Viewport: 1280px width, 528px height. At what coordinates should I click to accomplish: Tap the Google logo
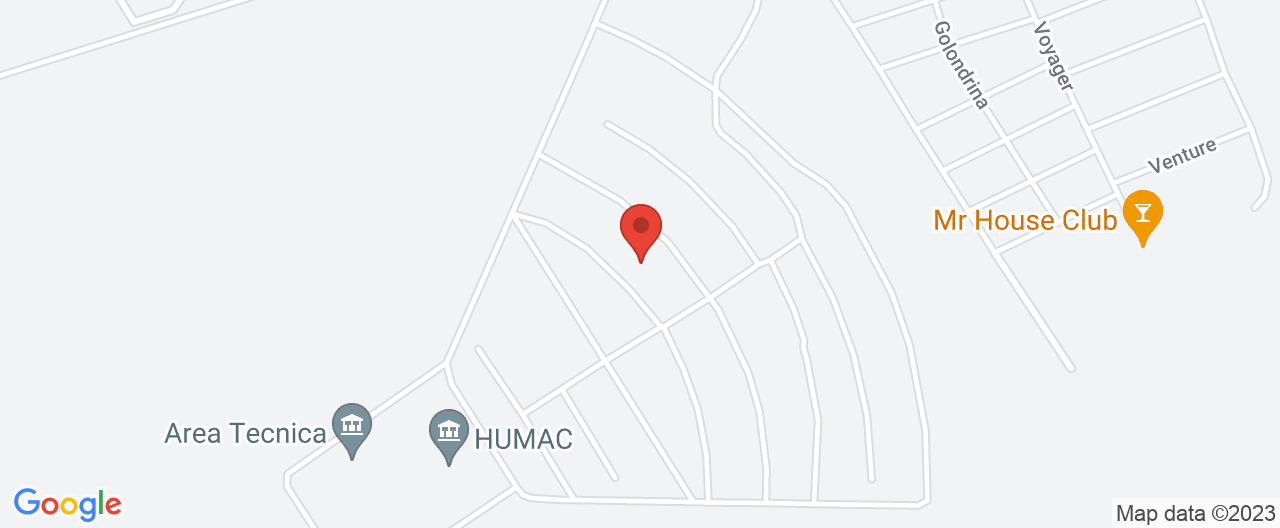tap(67, 504)
